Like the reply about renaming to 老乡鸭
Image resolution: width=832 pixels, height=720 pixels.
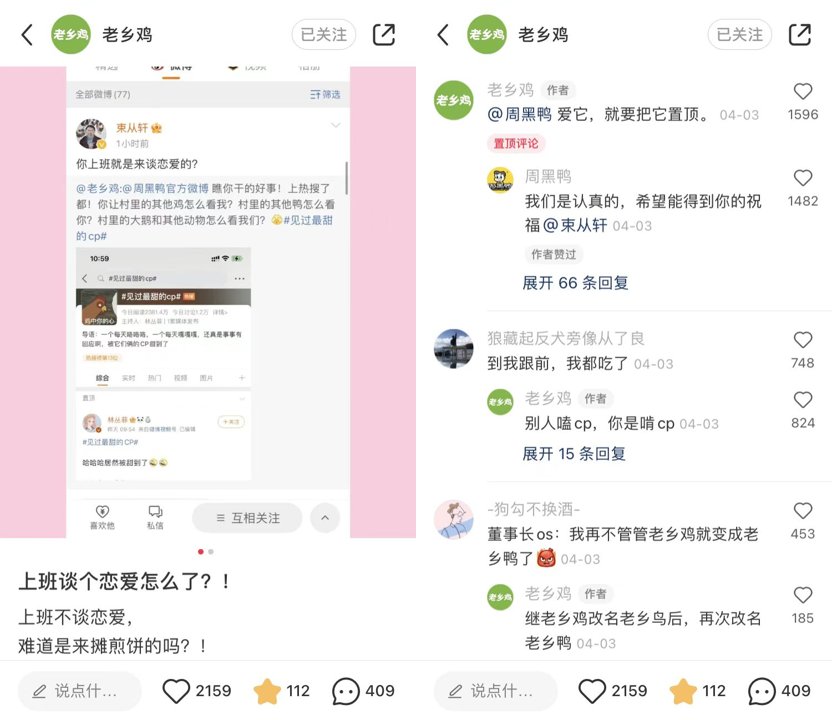[x=802, y=596]
